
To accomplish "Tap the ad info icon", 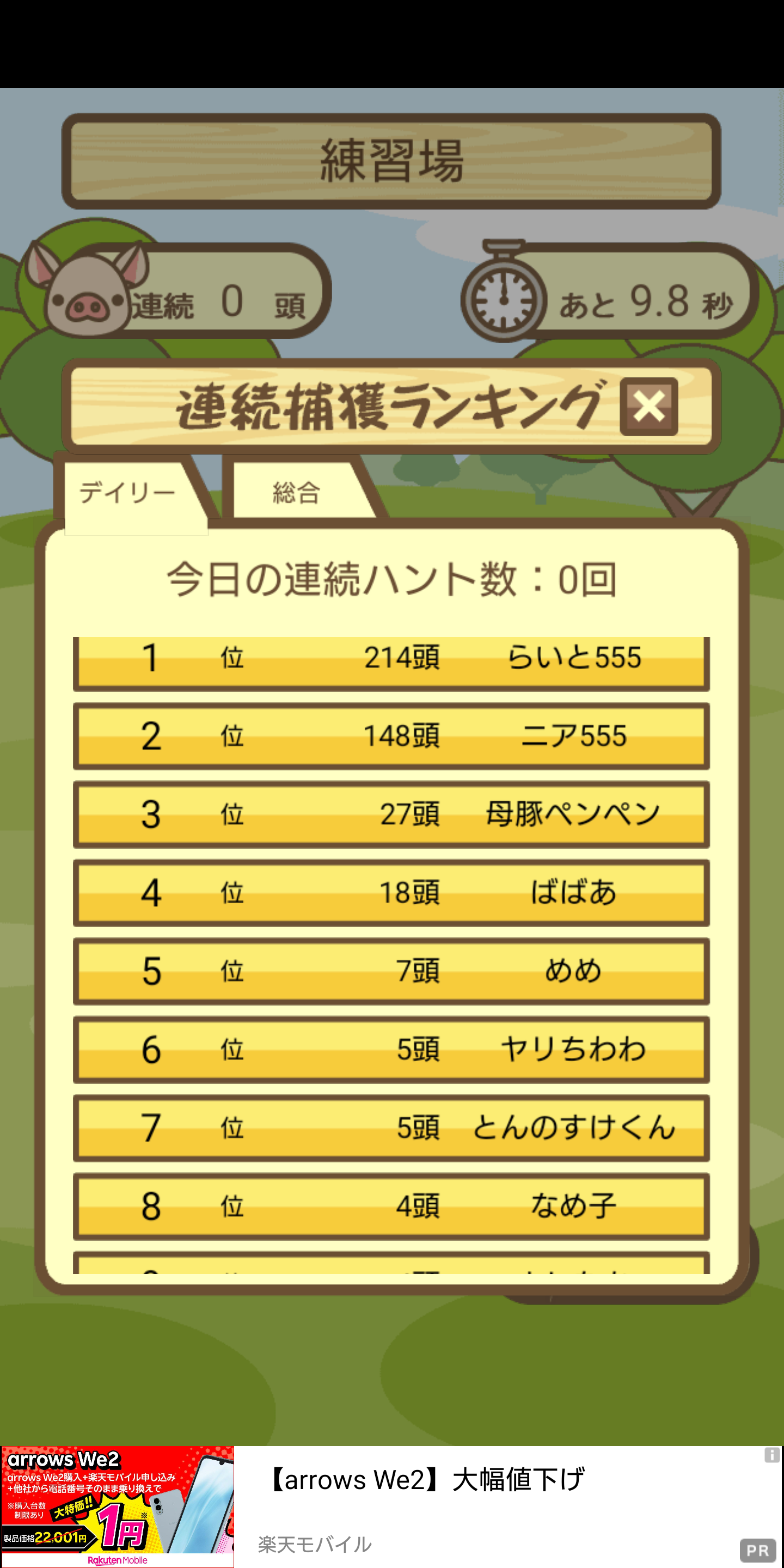I will (771, 1455).
